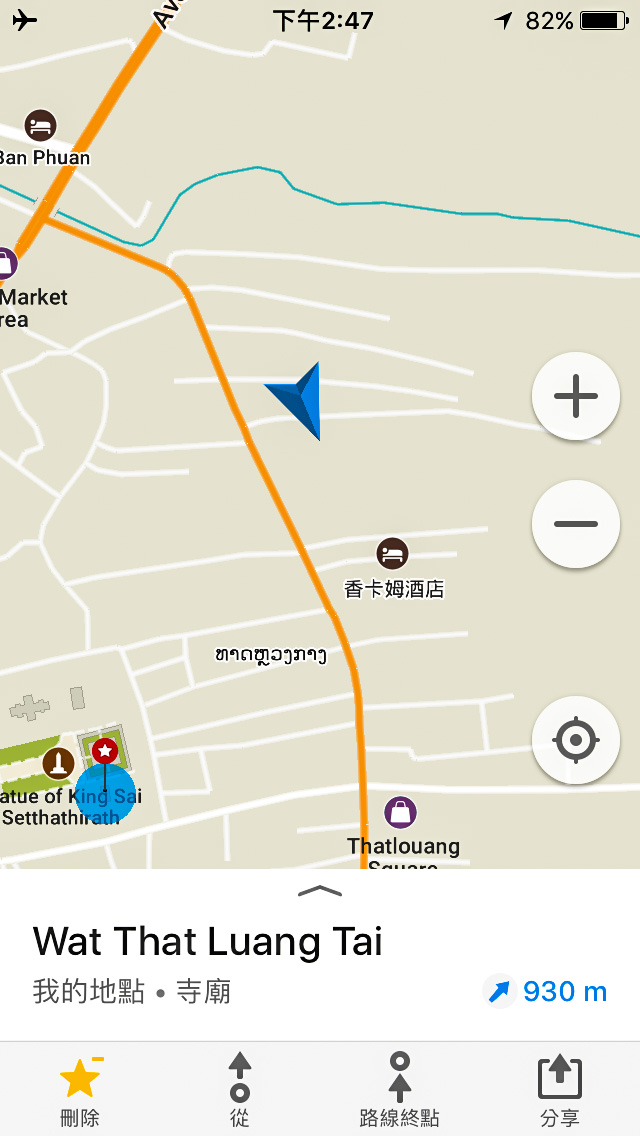Screen dimensions: 640x1136
Task: Set as route destination with 路線終點
Action: [x=399, y=1088]
